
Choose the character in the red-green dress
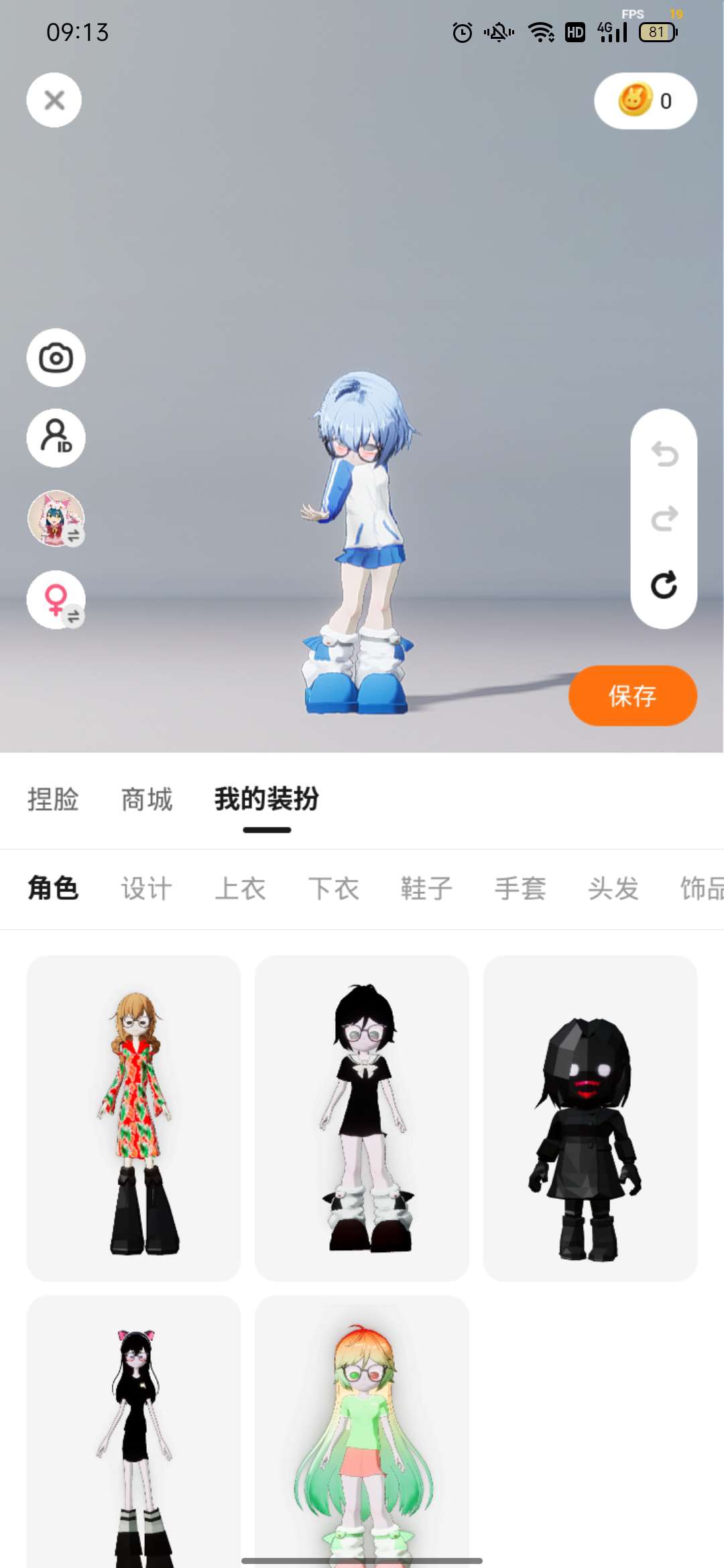point(133,1118)
